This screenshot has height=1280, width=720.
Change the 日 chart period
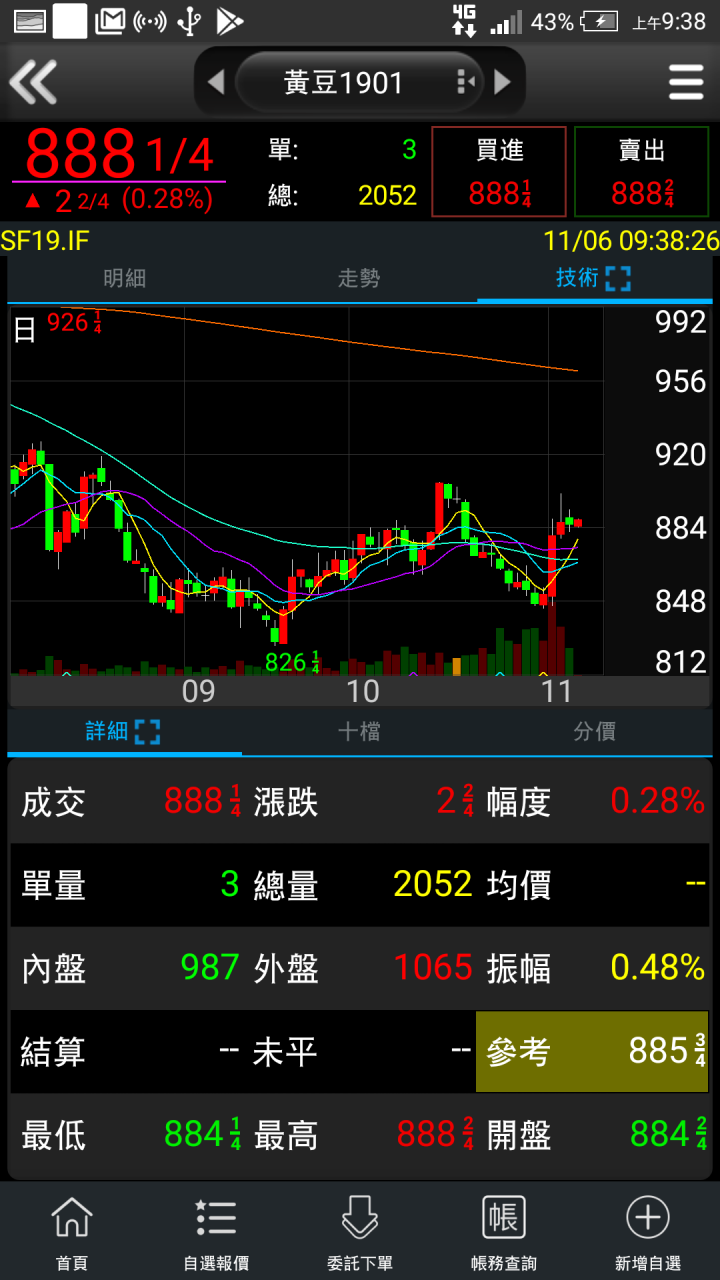pos(25,329)
